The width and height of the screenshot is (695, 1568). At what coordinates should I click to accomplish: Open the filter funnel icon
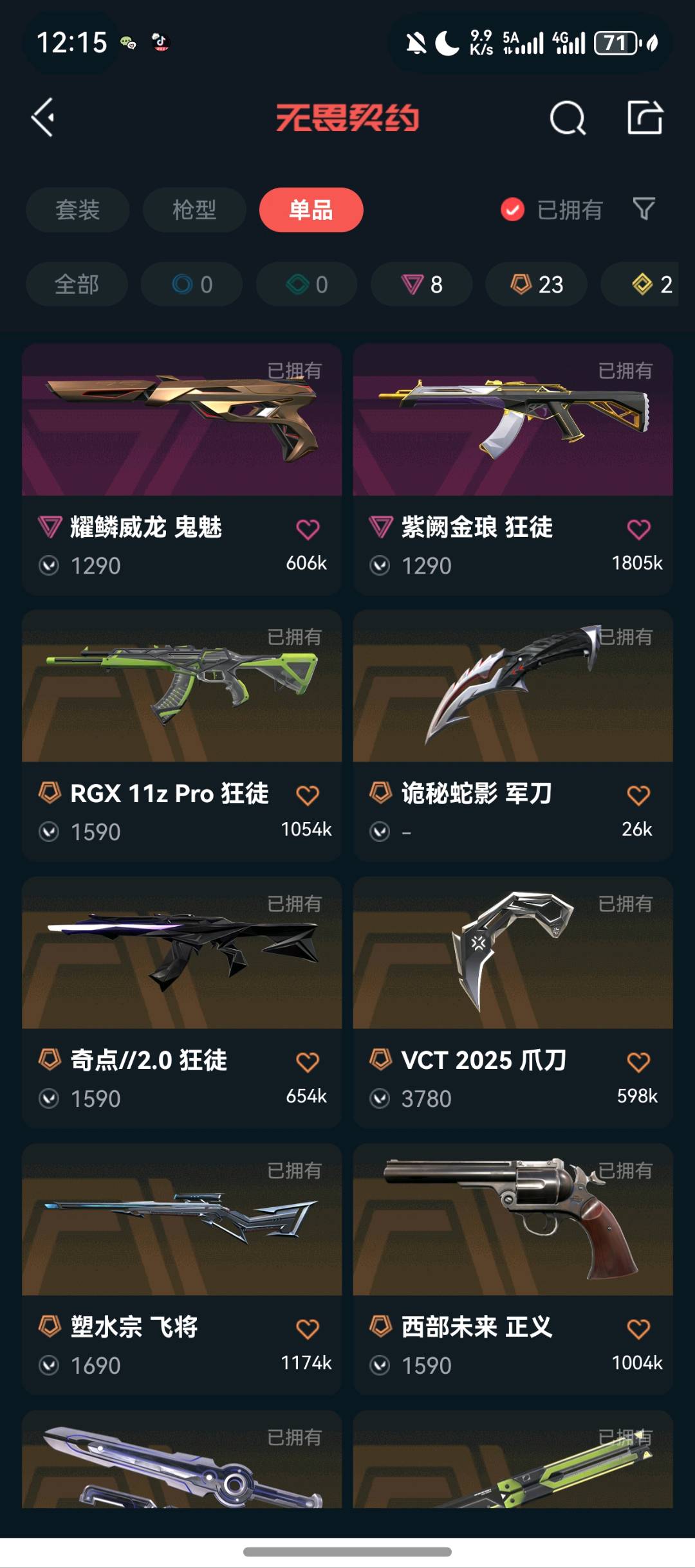click(644, 208)
